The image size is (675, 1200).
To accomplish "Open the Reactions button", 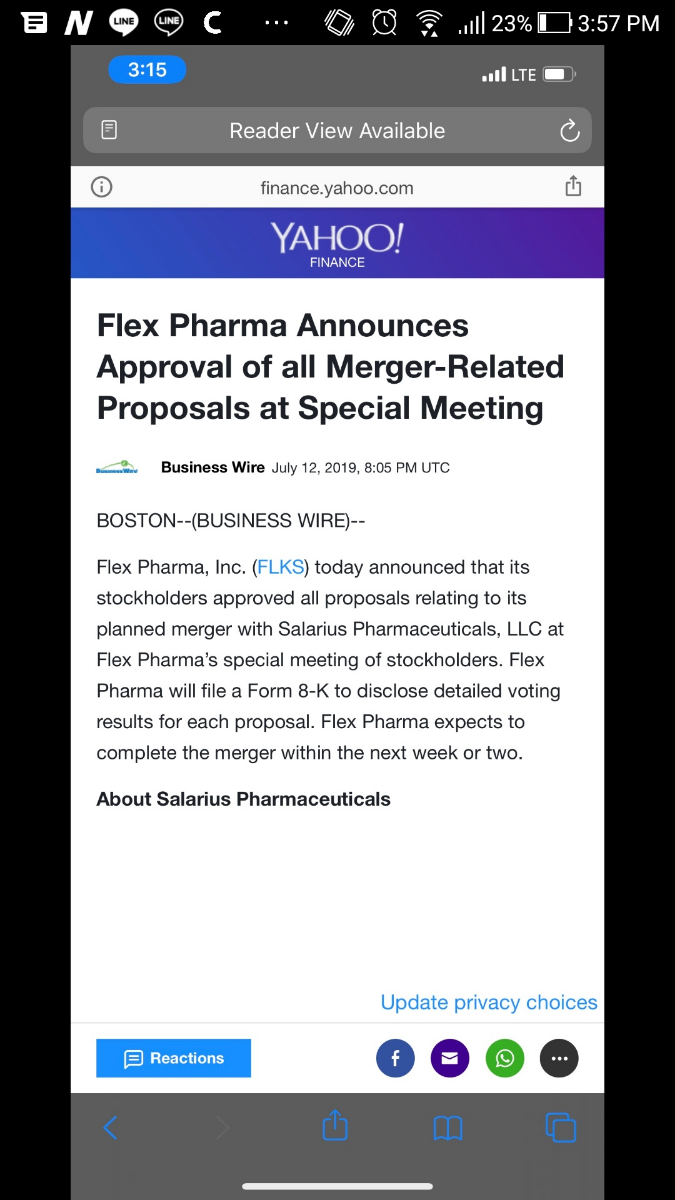I will (x=173, y=1058).
